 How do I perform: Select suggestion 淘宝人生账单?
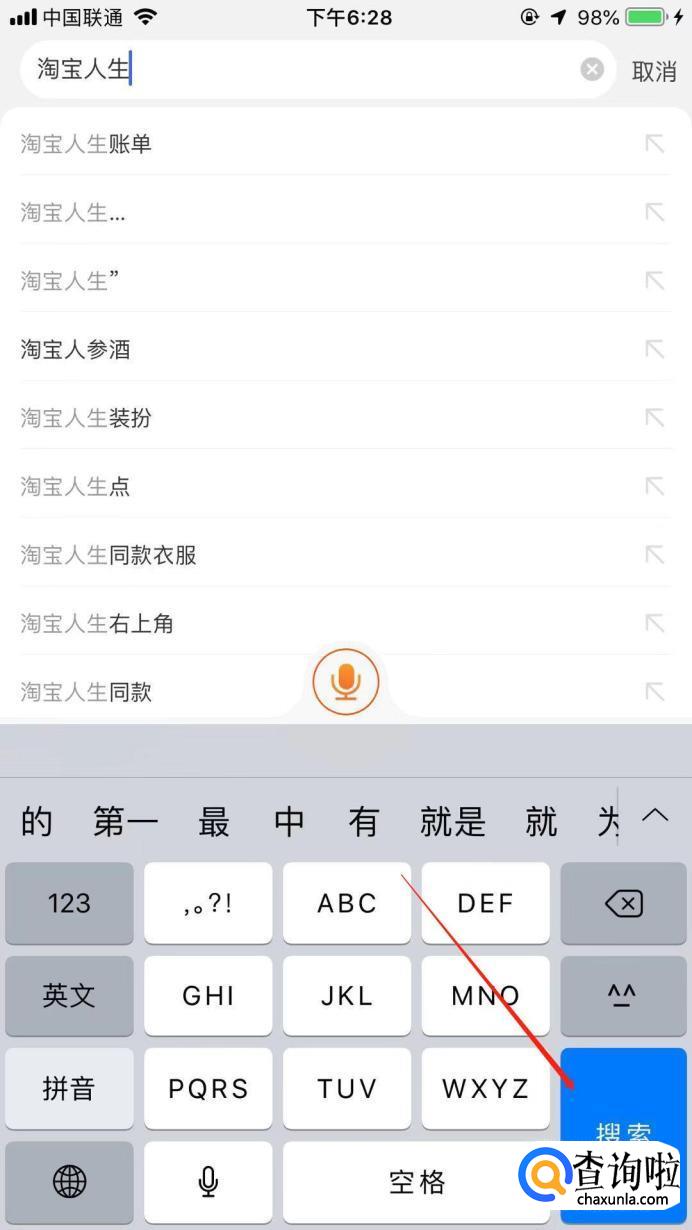(86, 144)
